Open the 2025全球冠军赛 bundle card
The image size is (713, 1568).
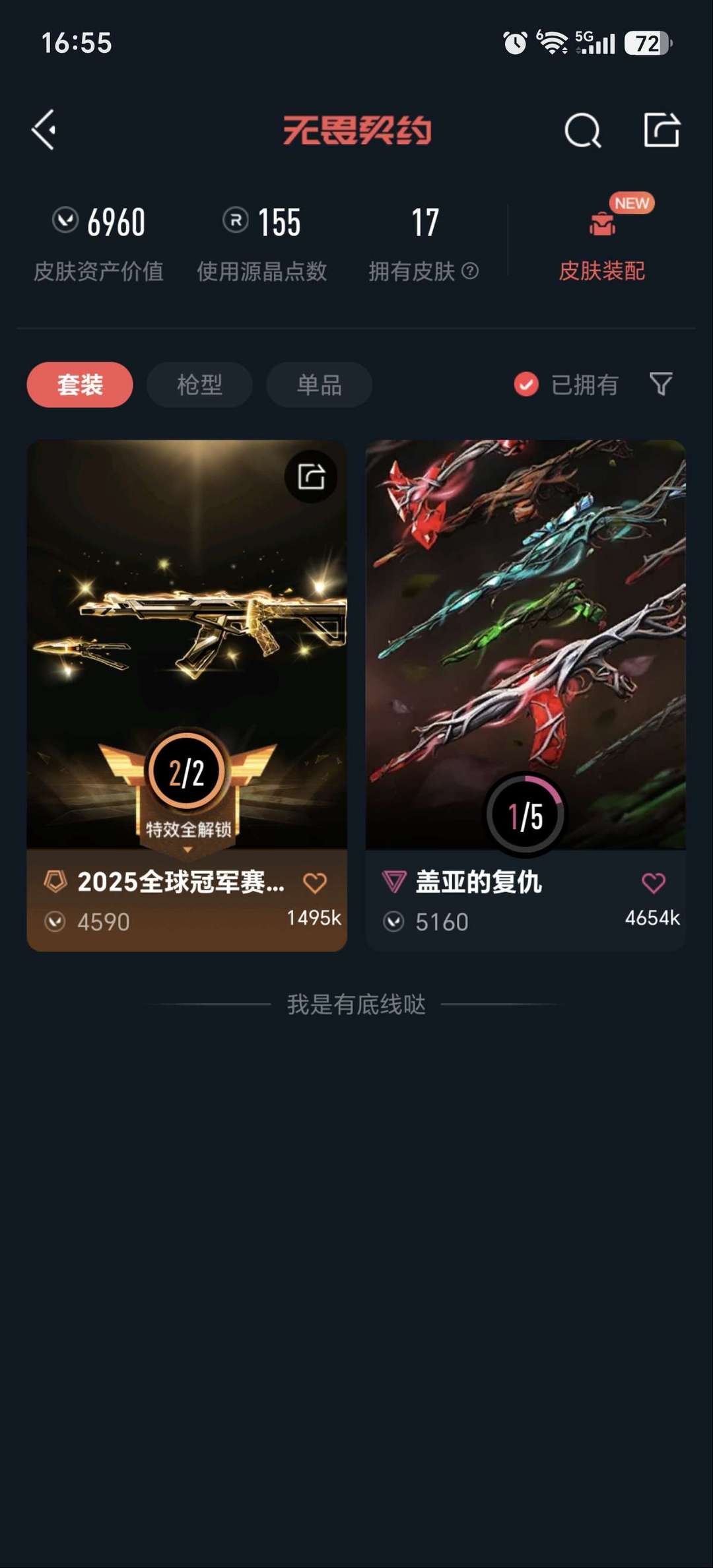coord(187,696)
